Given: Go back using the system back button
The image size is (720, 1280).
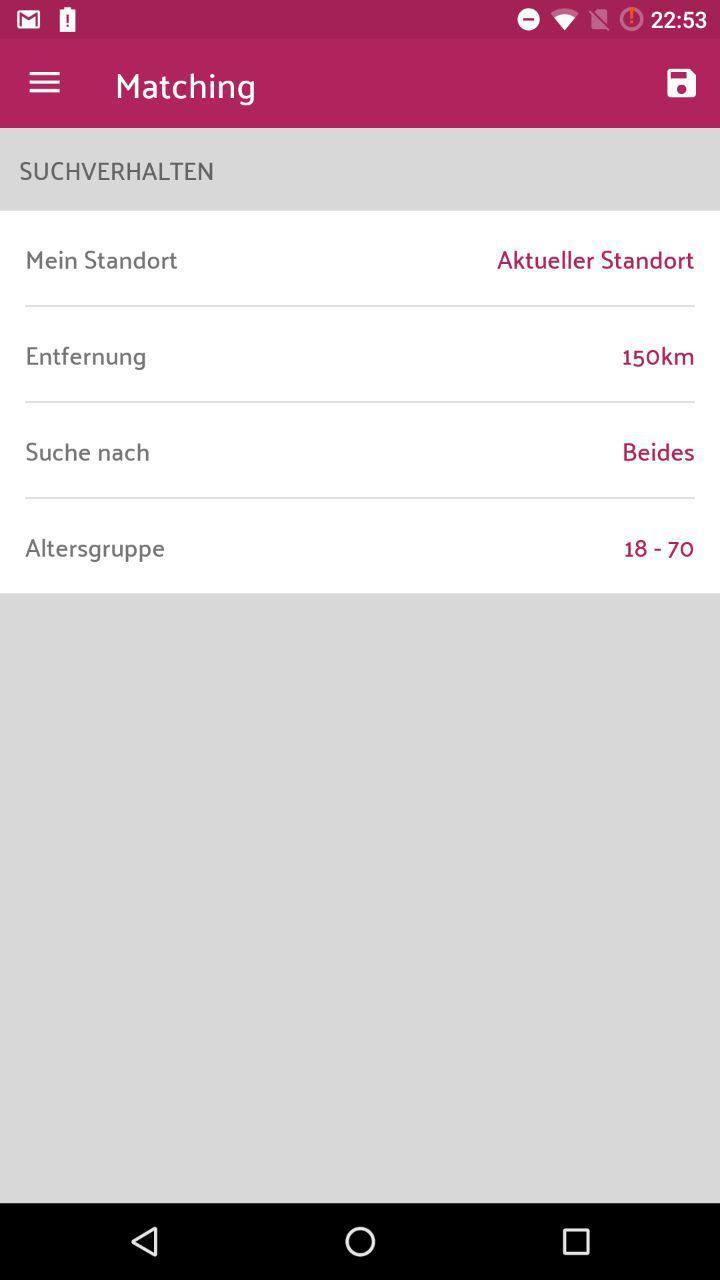Looking at the screenshot, I should (x=144, y=1241).
